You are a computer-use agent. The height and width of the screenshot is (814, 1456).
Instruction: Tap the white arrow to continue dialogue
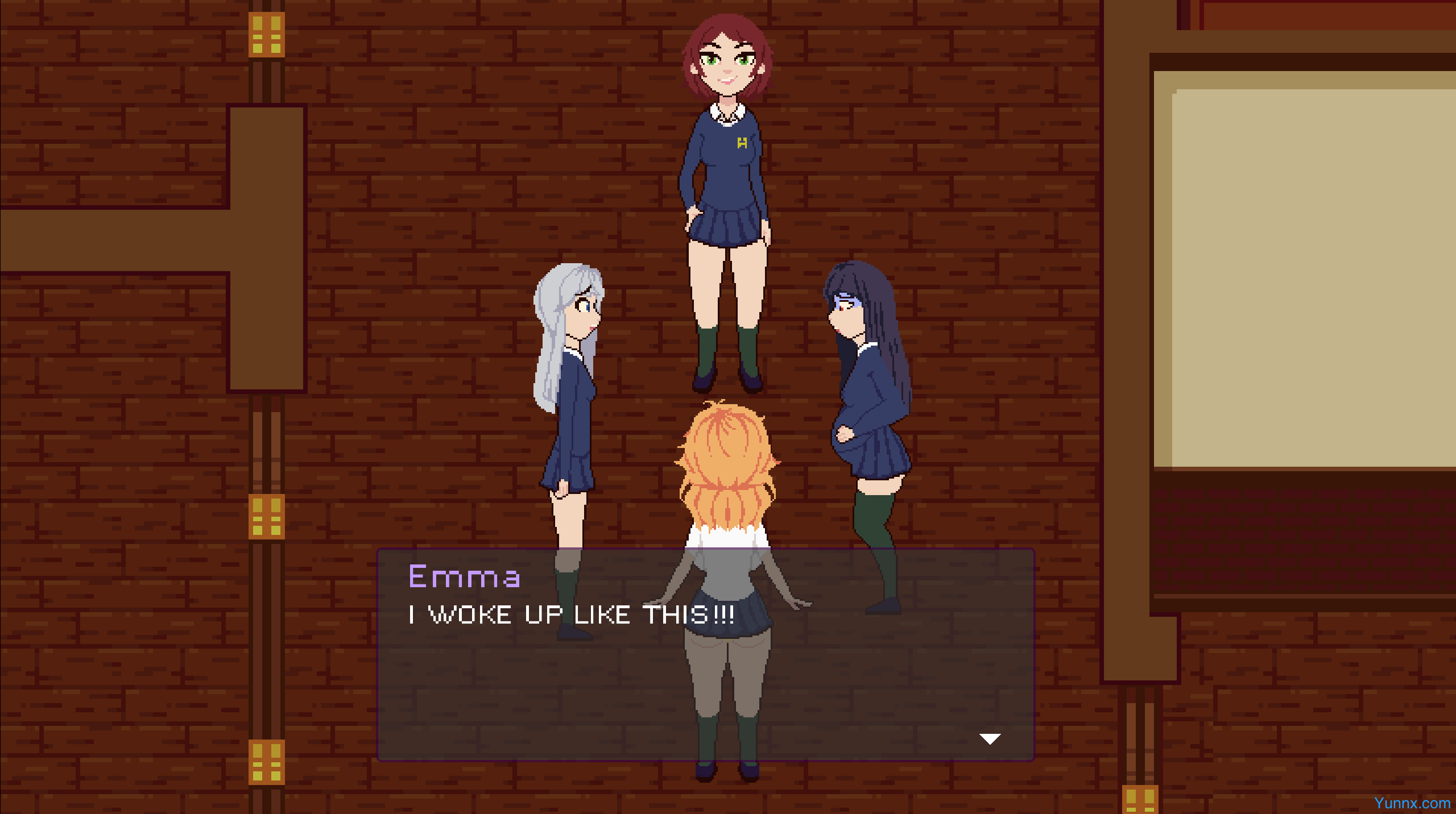(x=990, y=738)
